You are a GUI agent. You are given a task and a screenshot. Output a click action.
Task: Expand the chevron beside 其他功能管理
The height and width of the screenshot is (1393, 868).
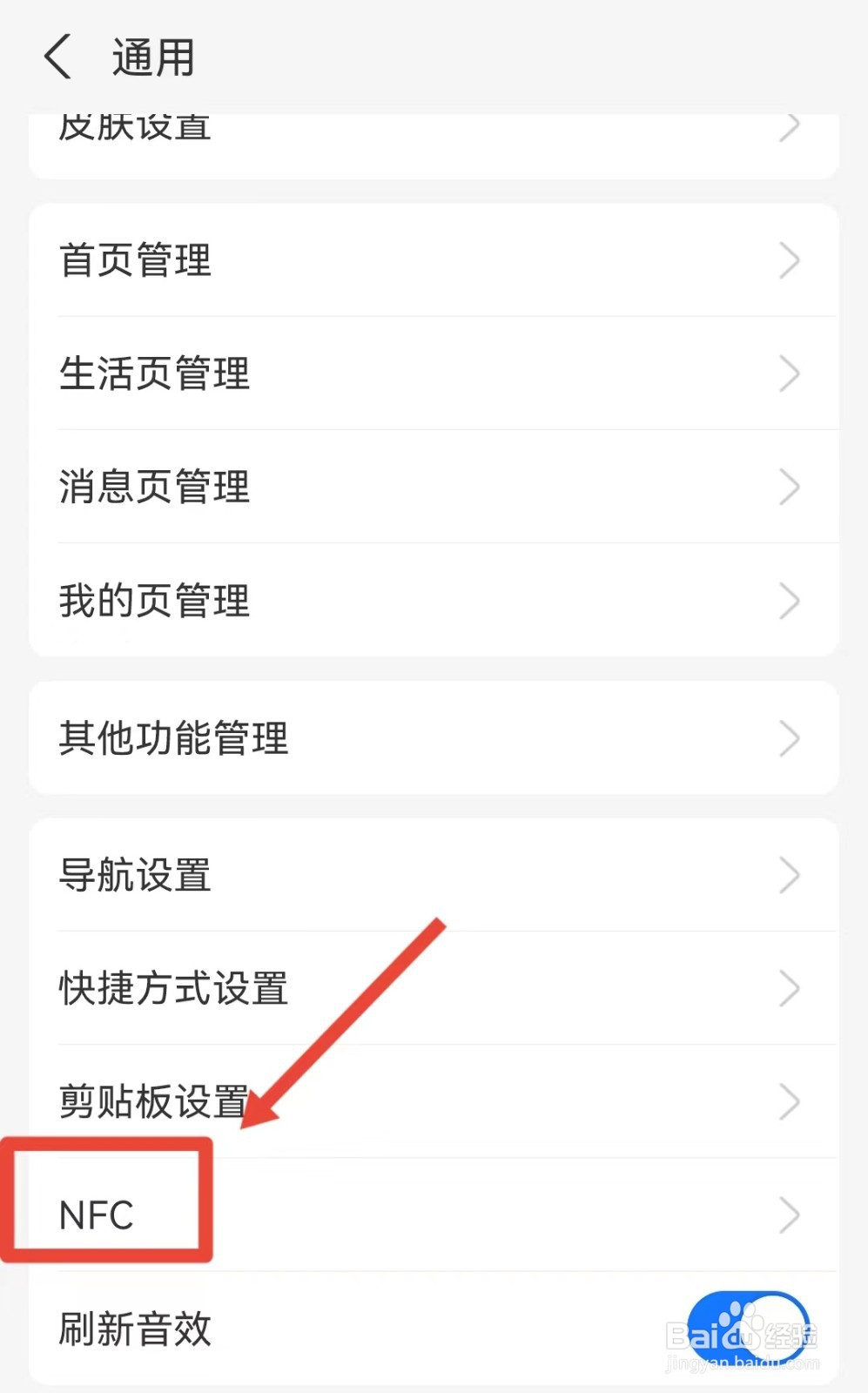tap(788, 738)
